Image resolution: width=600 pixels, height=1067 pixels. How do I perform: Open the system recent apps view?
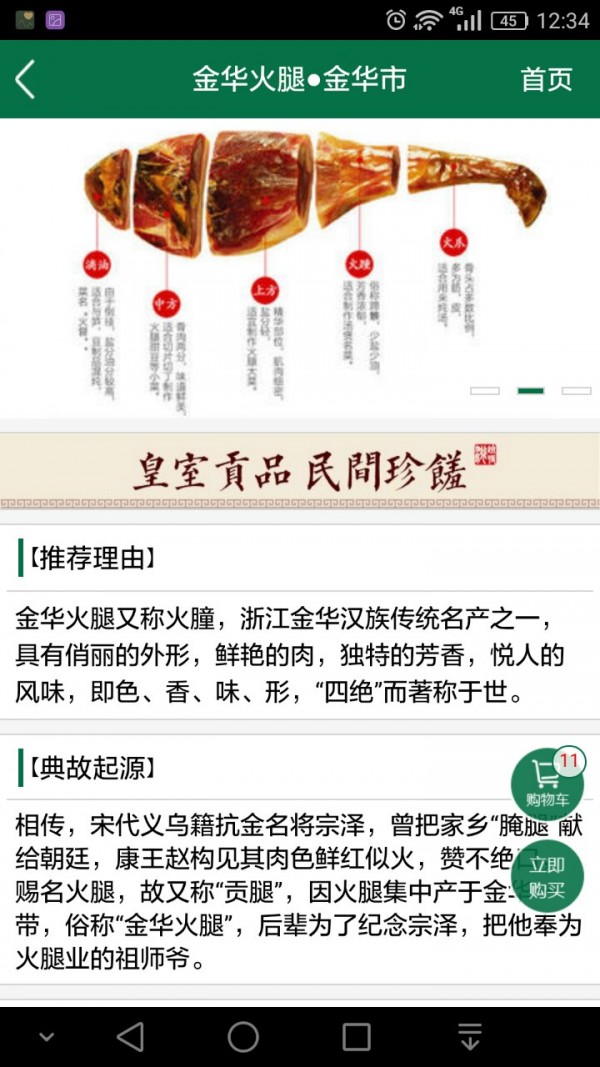[356, 1037]
